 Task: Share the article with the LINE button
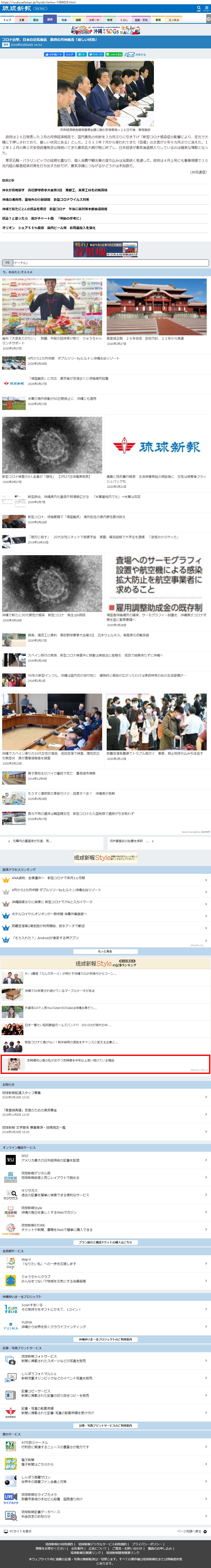click(114, 54)
